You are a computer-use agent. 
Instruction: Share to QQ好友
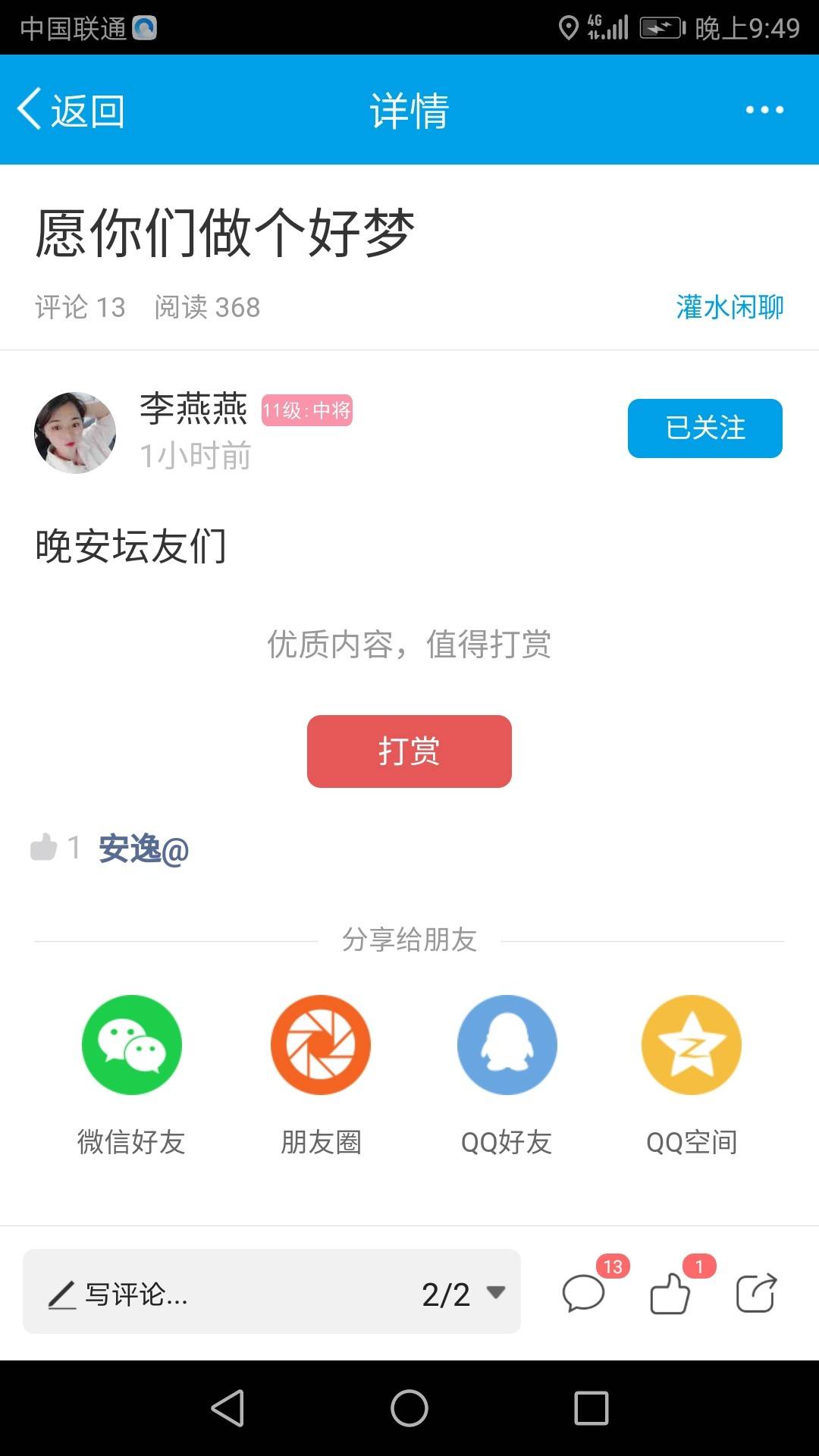click(x=507, y=1045)
